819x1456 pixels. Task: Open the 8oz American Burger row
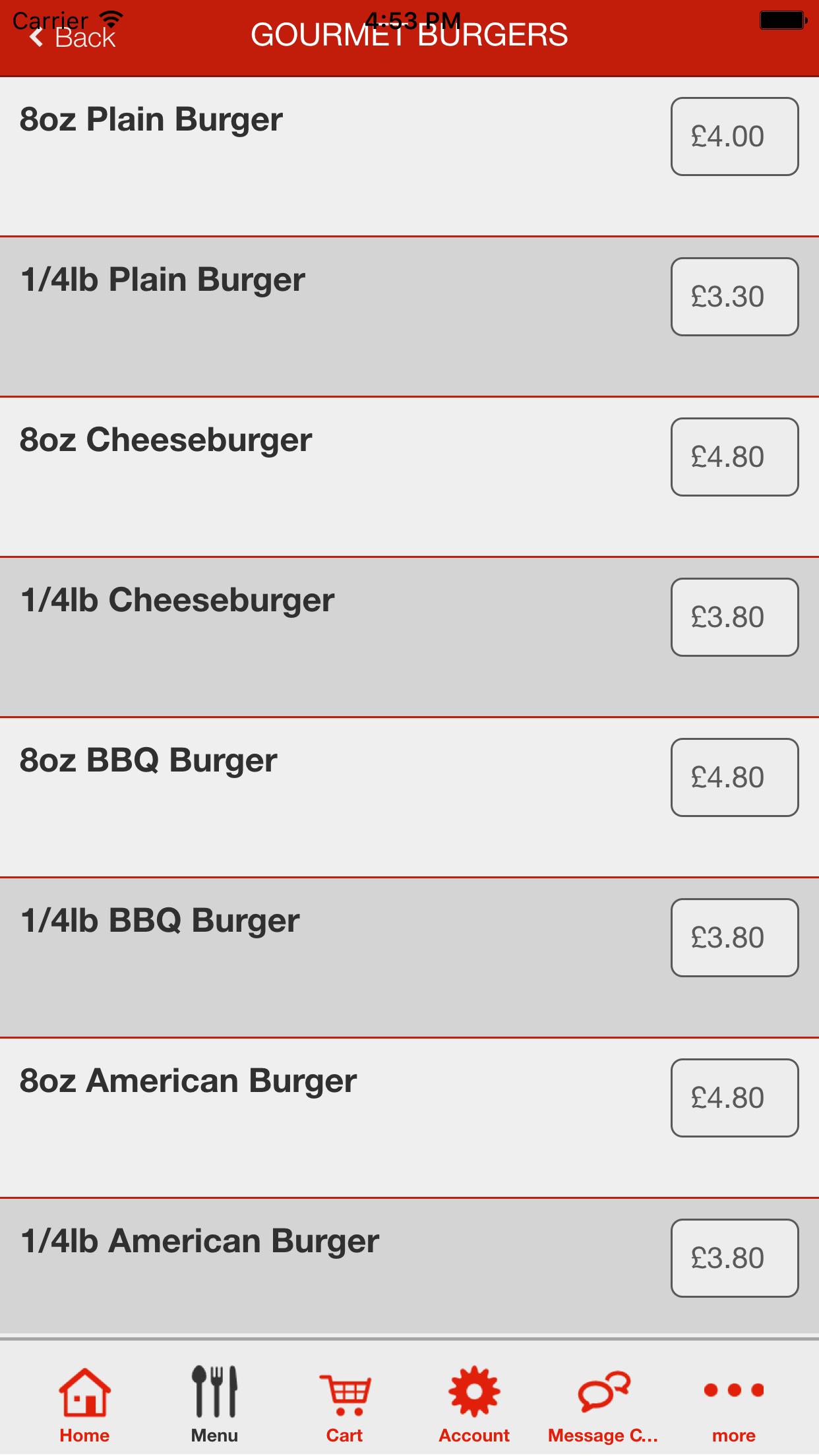409,1118
